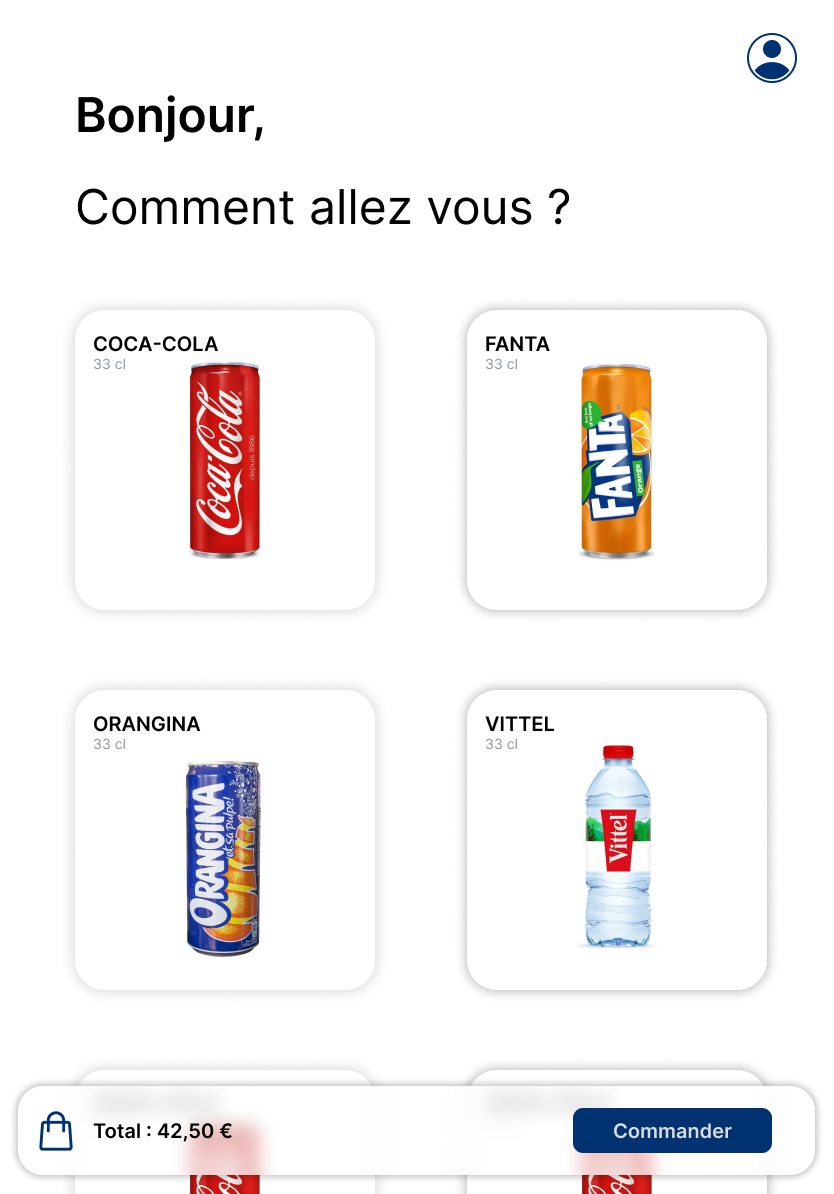The height and width of the screenshot is (1194, 834).
Task: Click the COCA-COLA product title
Action: point(155,344)
